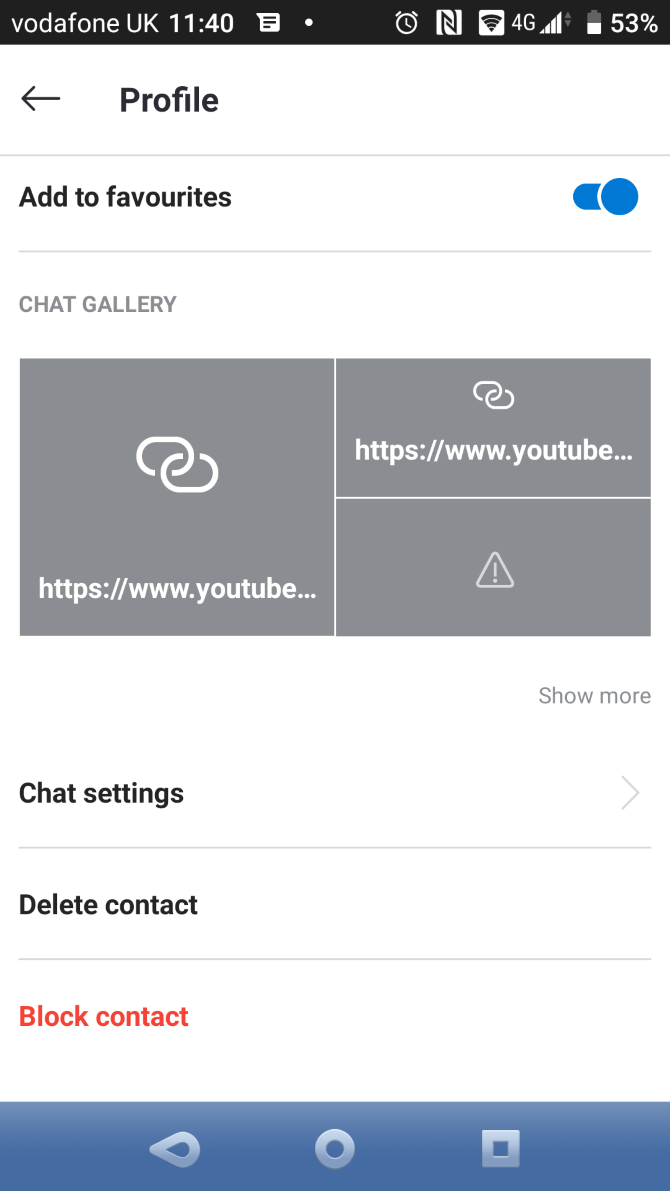
Task: Show more chat gallery items
Action: pyautogui.click(x=594, y=696)
